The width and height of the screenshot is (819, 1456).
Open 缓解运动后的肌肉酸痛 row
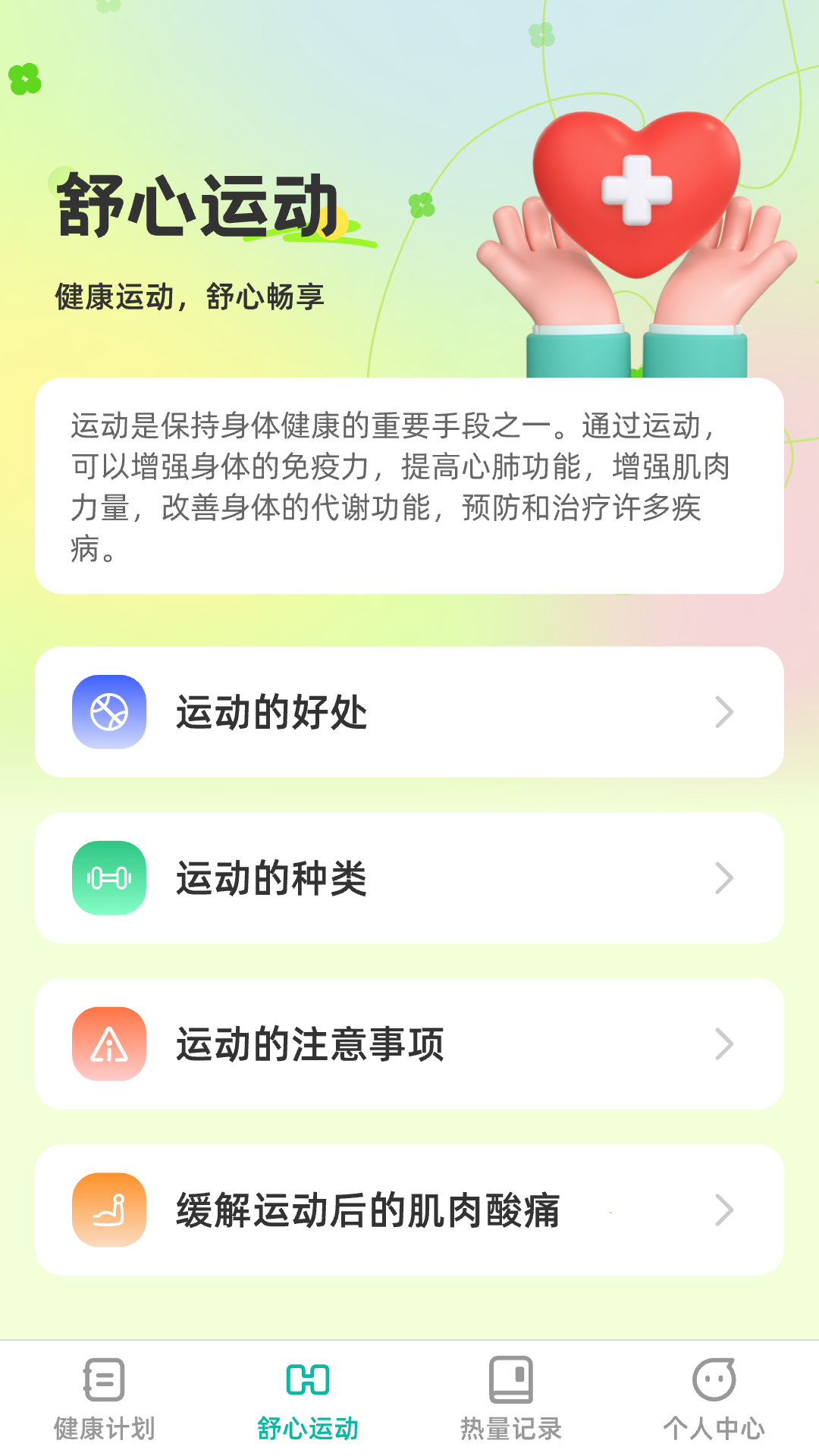[409, 1210]
